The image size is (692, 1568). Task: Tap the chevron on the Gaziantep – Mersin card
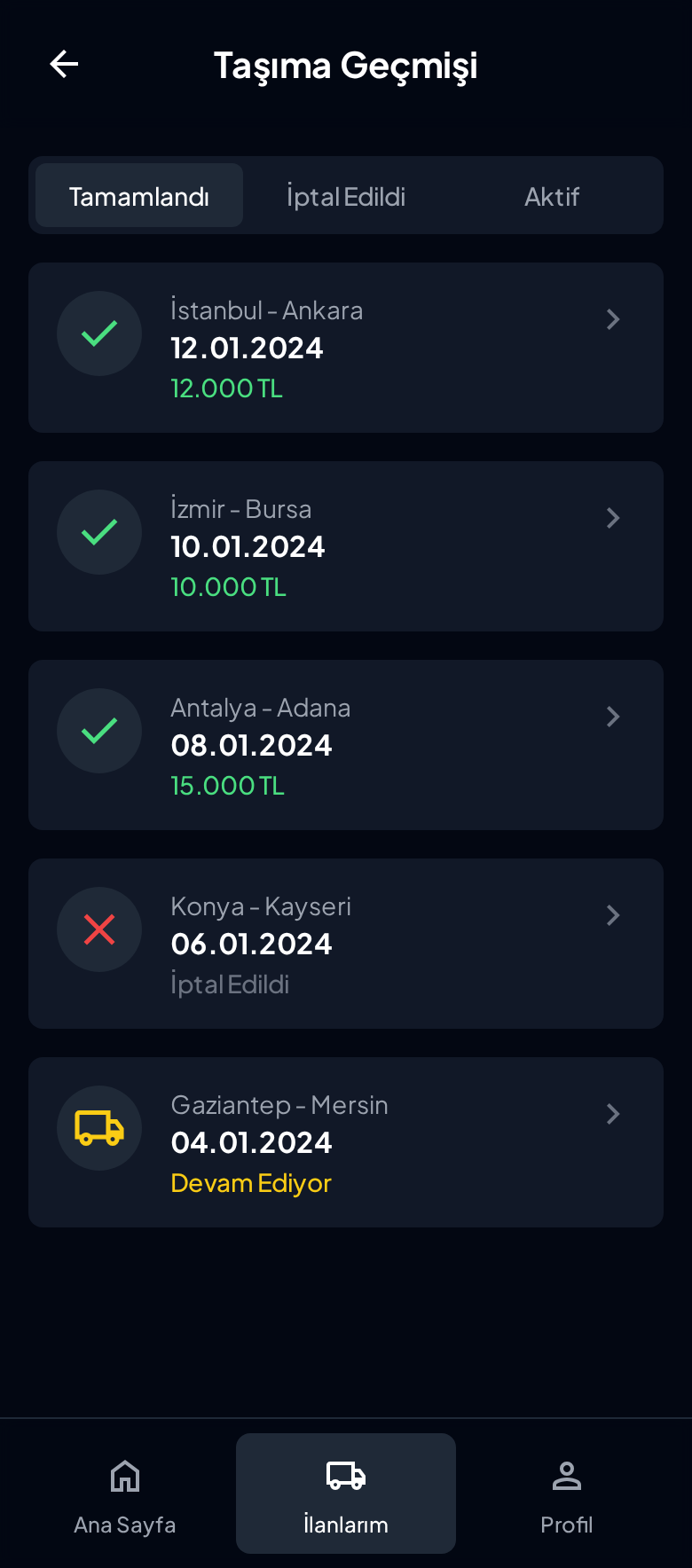click(613, 1114)
